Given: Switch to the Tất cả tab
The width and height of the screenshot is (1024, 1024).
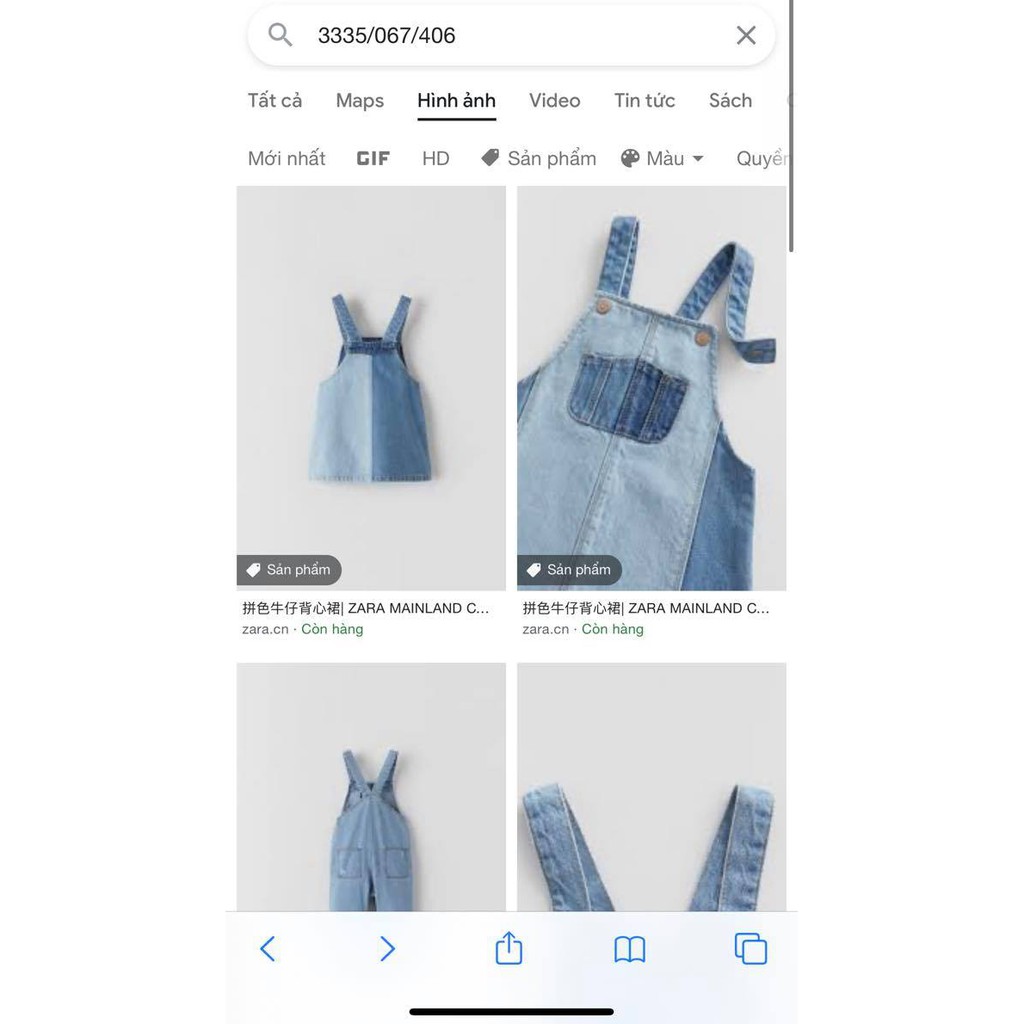Looking at the screenshot, I should click(x=275, y=101).
